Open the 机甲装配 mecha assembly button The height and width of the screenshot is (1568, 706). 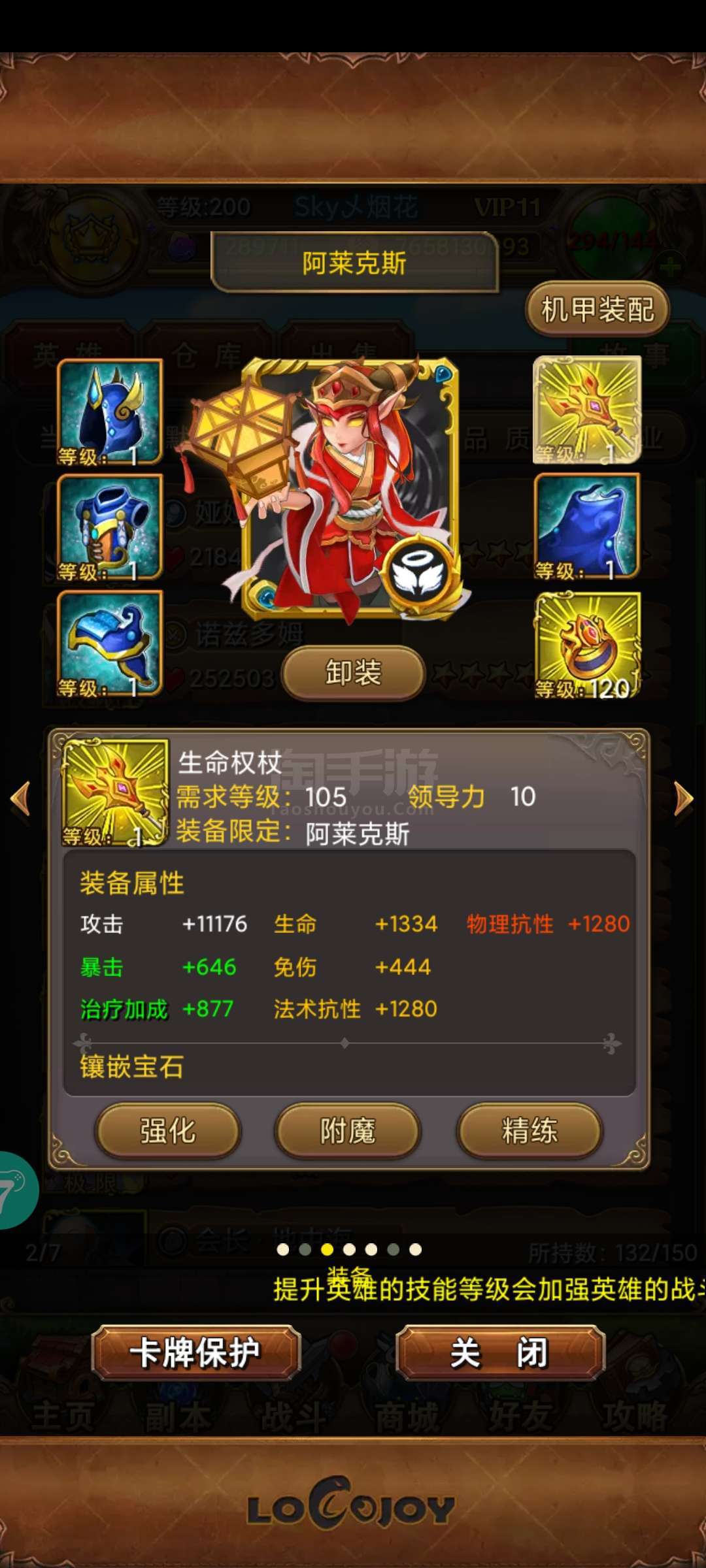(597, 309)
